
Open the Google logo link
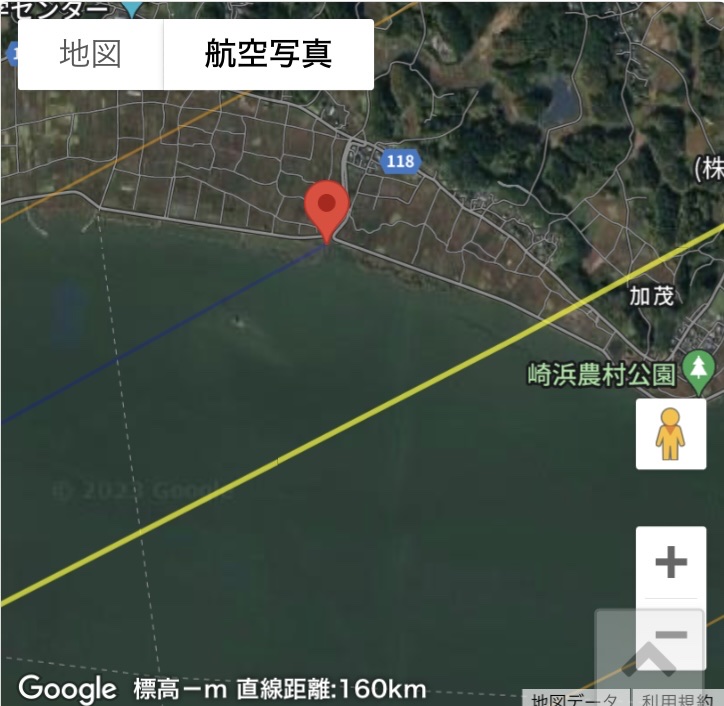[67, 688]
